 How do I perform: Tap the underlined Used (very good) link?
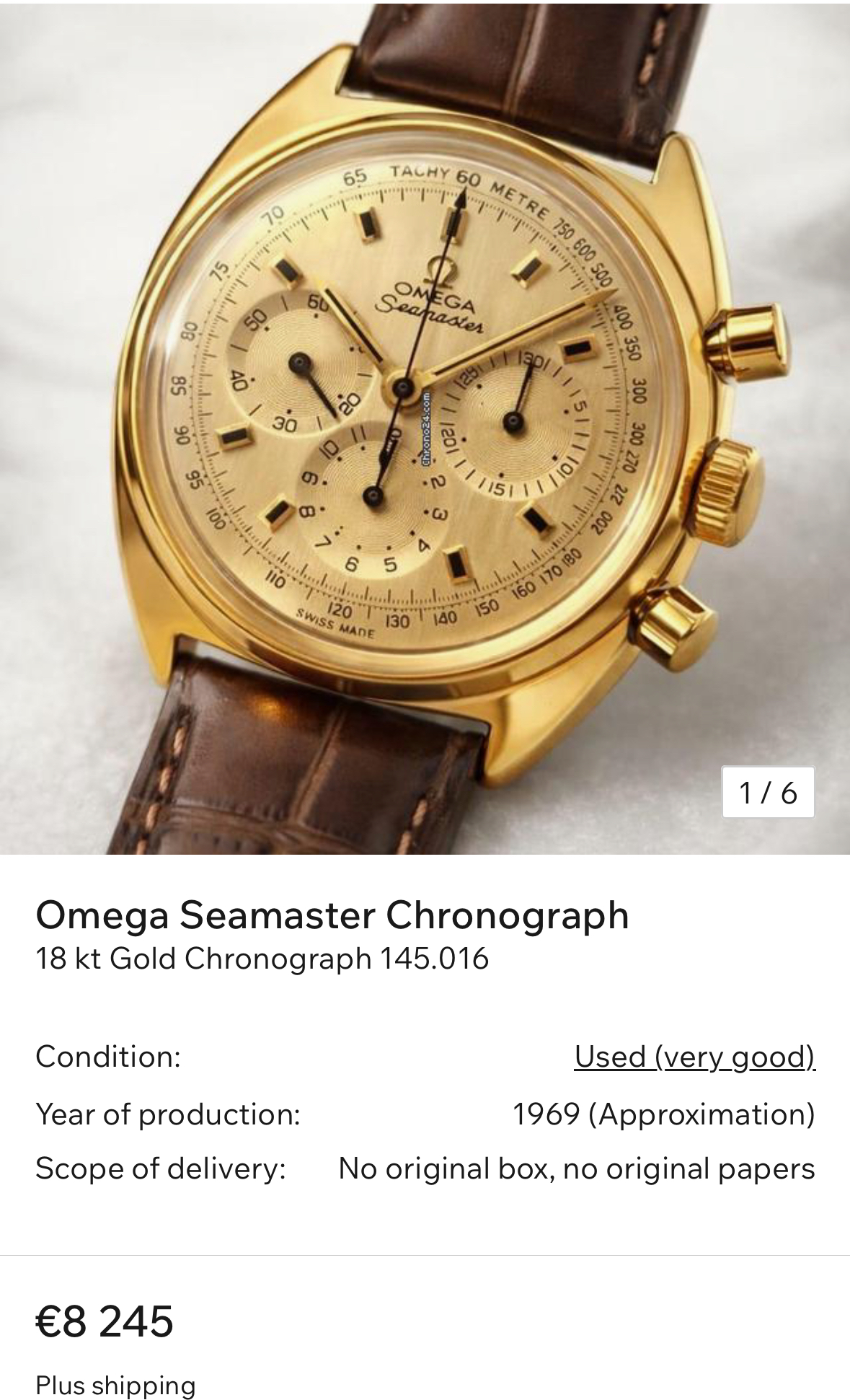[694, 1057]
